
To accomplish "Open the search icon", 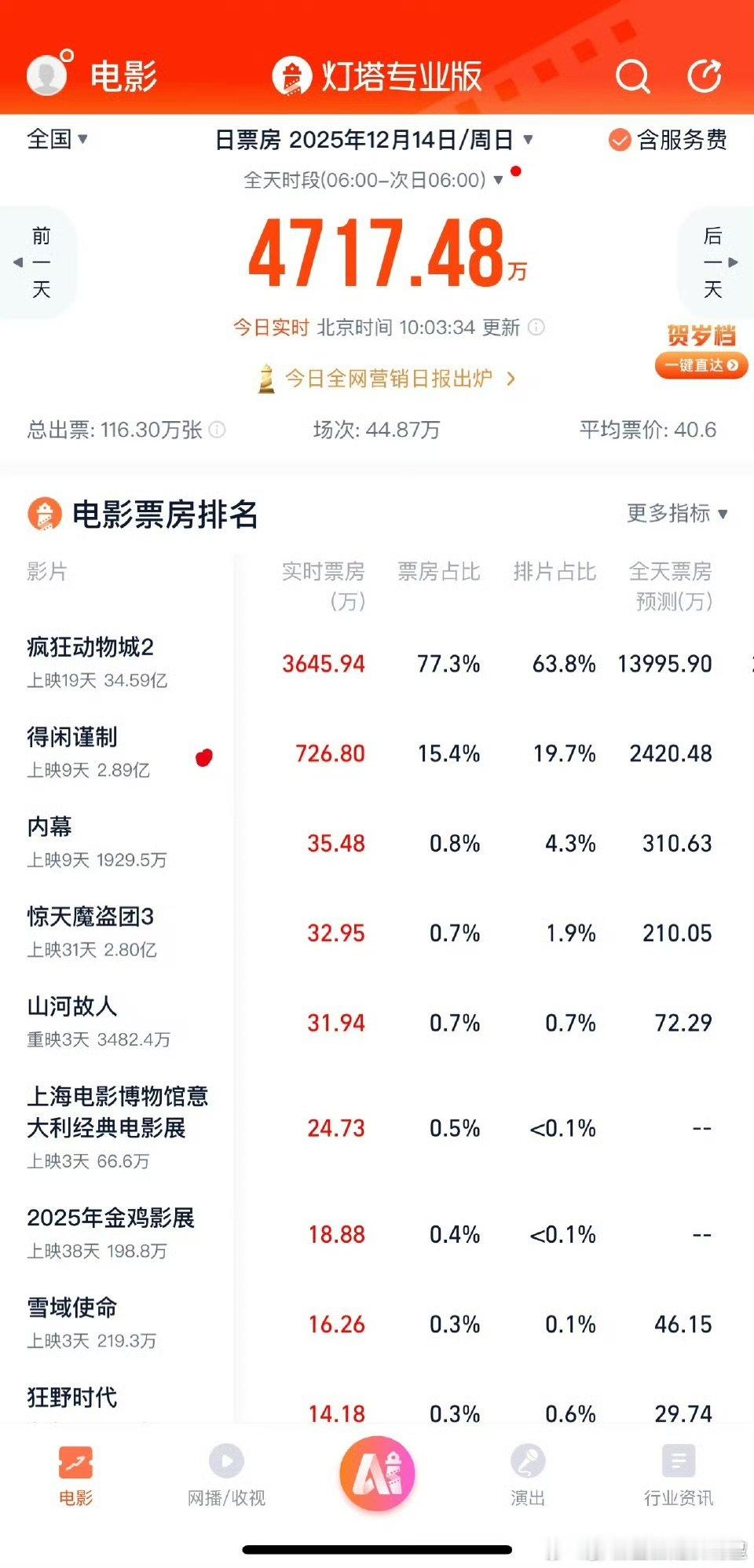I will [633, 77].
